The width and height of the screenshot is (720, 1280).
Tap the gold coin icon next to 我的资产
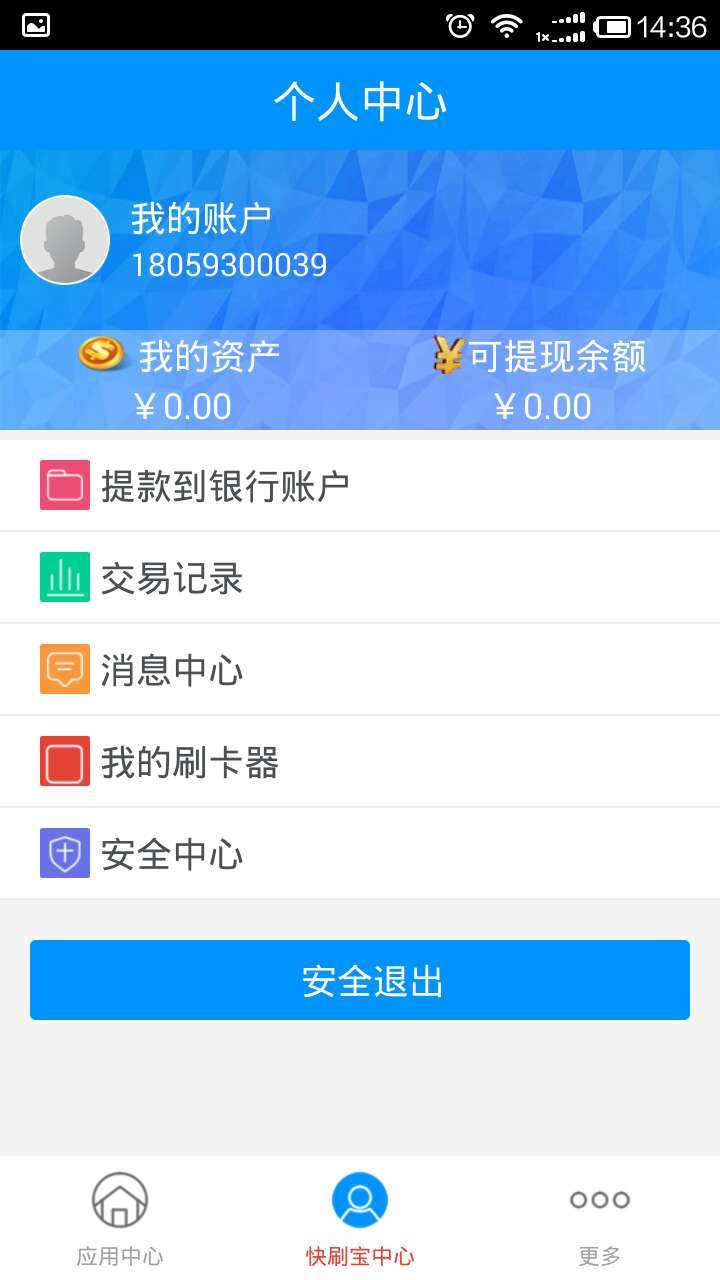coord(100,355)
